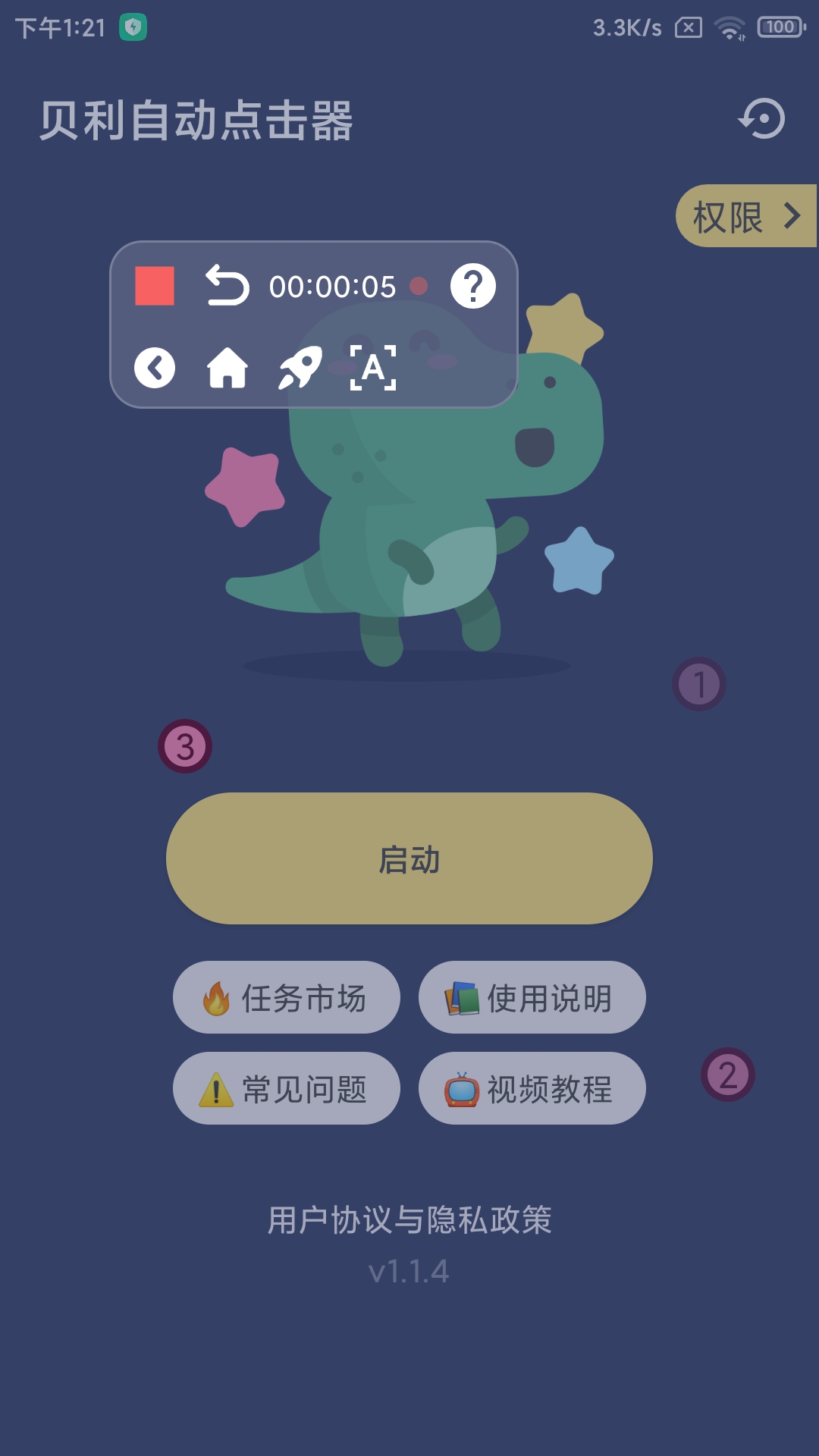819x1456 pixels.
Task: Tap badge number ② near 视频教程
Action: (x=726, y=1075)
